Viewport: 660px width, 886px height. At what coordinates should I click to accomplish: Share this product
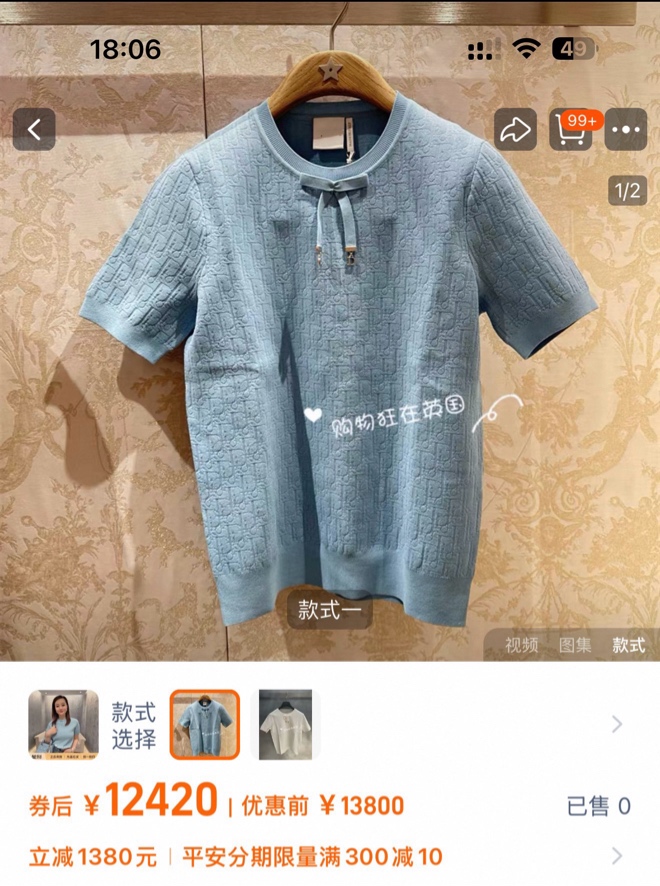[515, 130]
